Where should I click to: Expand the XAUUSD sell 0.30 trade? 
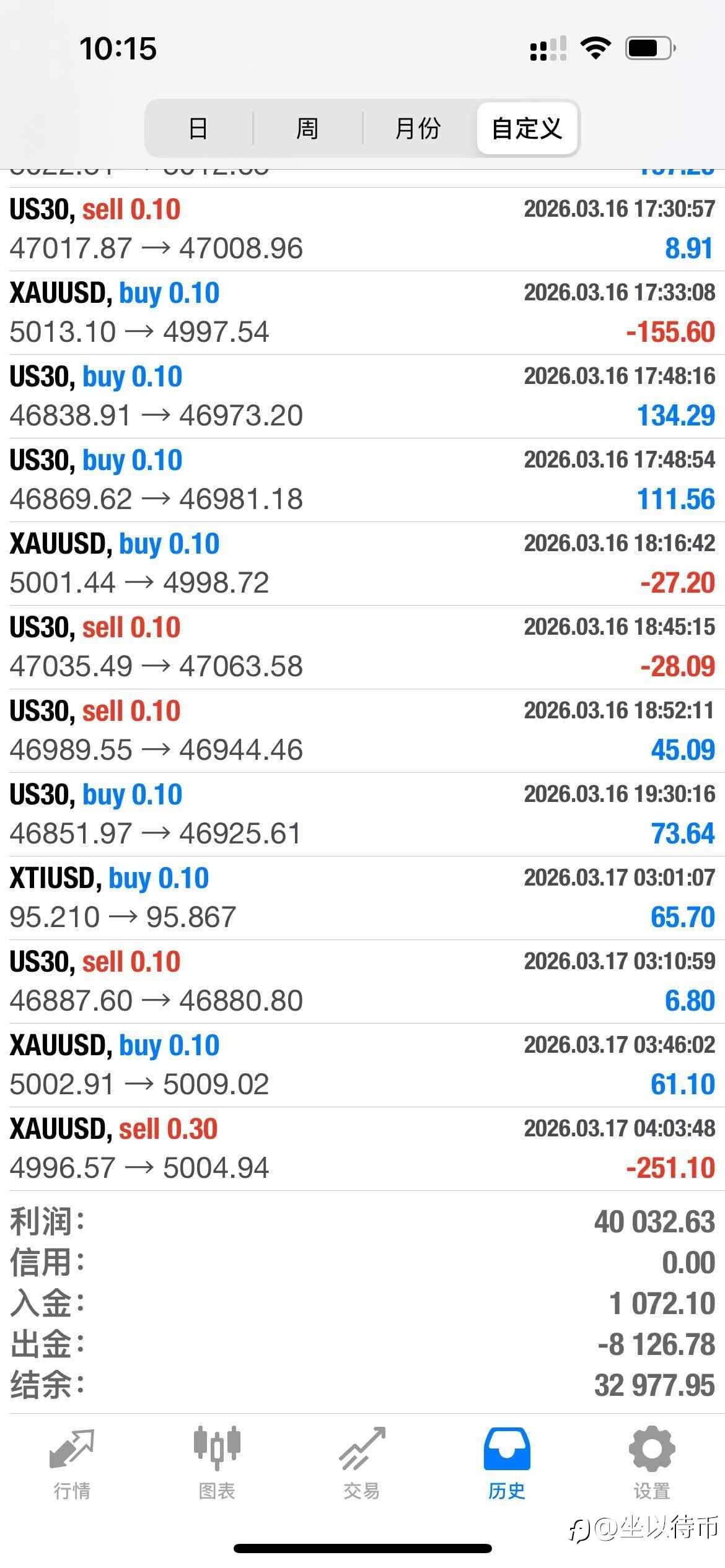pyautogui.click(x=362, y=1149)
